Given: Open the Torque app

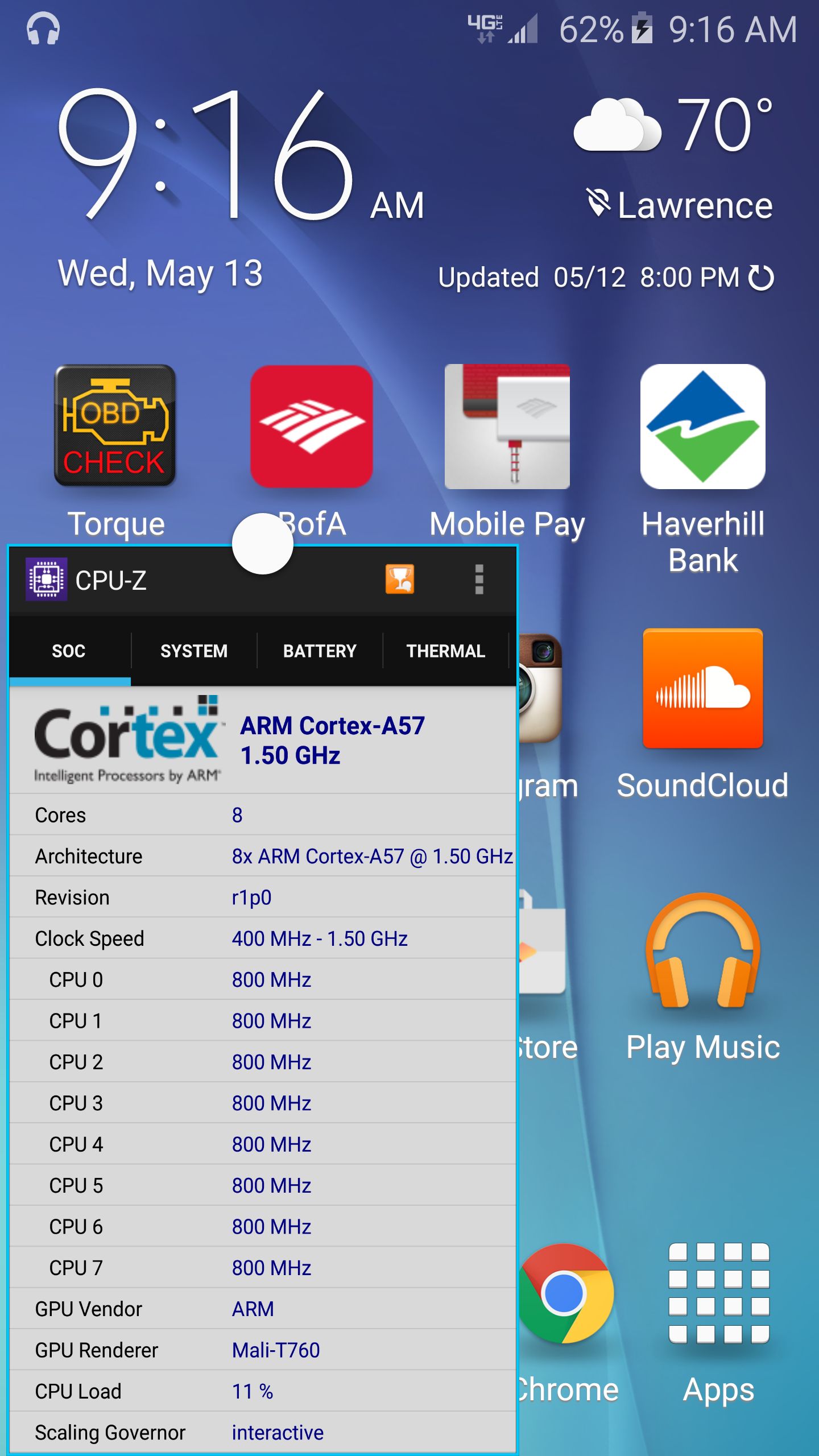Looking at the screenshot, I should click(x=115, y=427).
